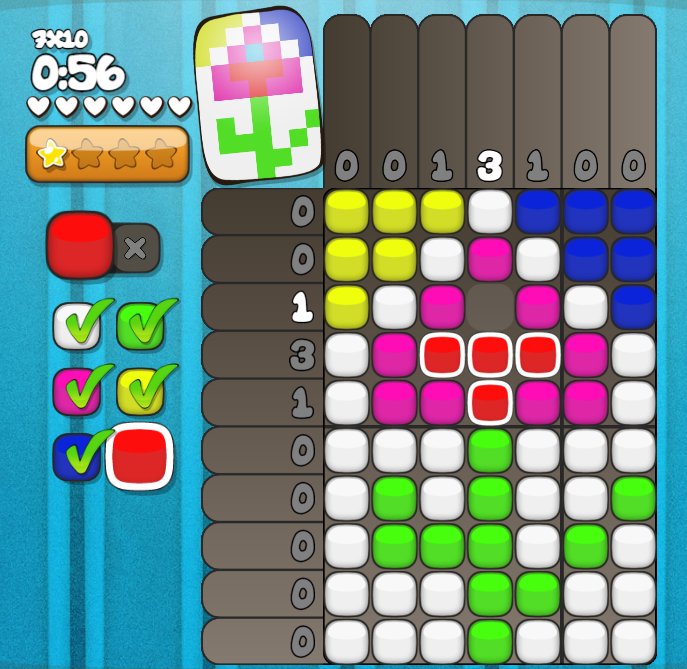Image resolution: width=687 pixels, height=669 pixels.
Task: Select the yellow color swatch
Action: [140, 391]
